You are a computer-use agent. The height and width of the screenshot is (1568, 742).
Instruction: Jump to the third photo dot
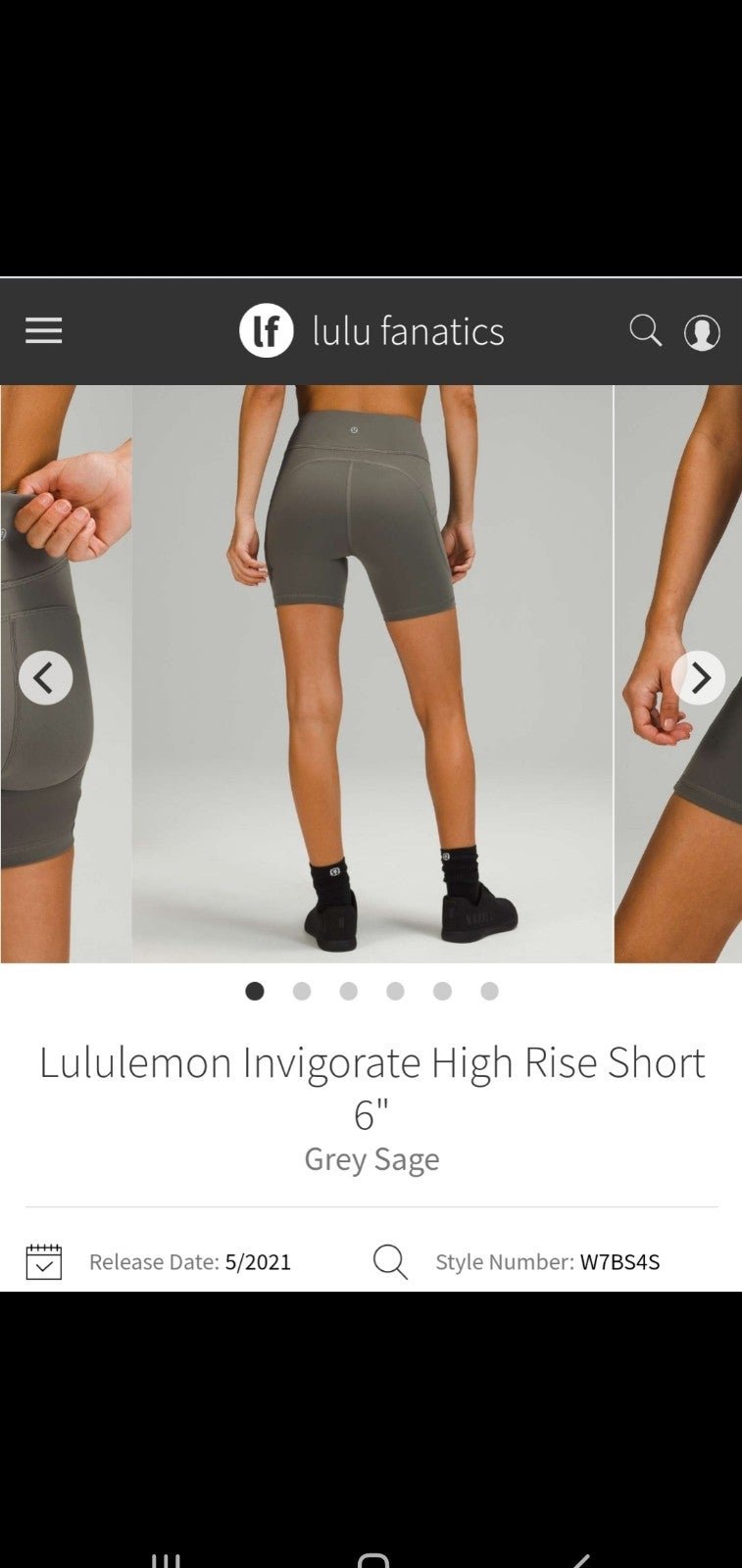349,992
